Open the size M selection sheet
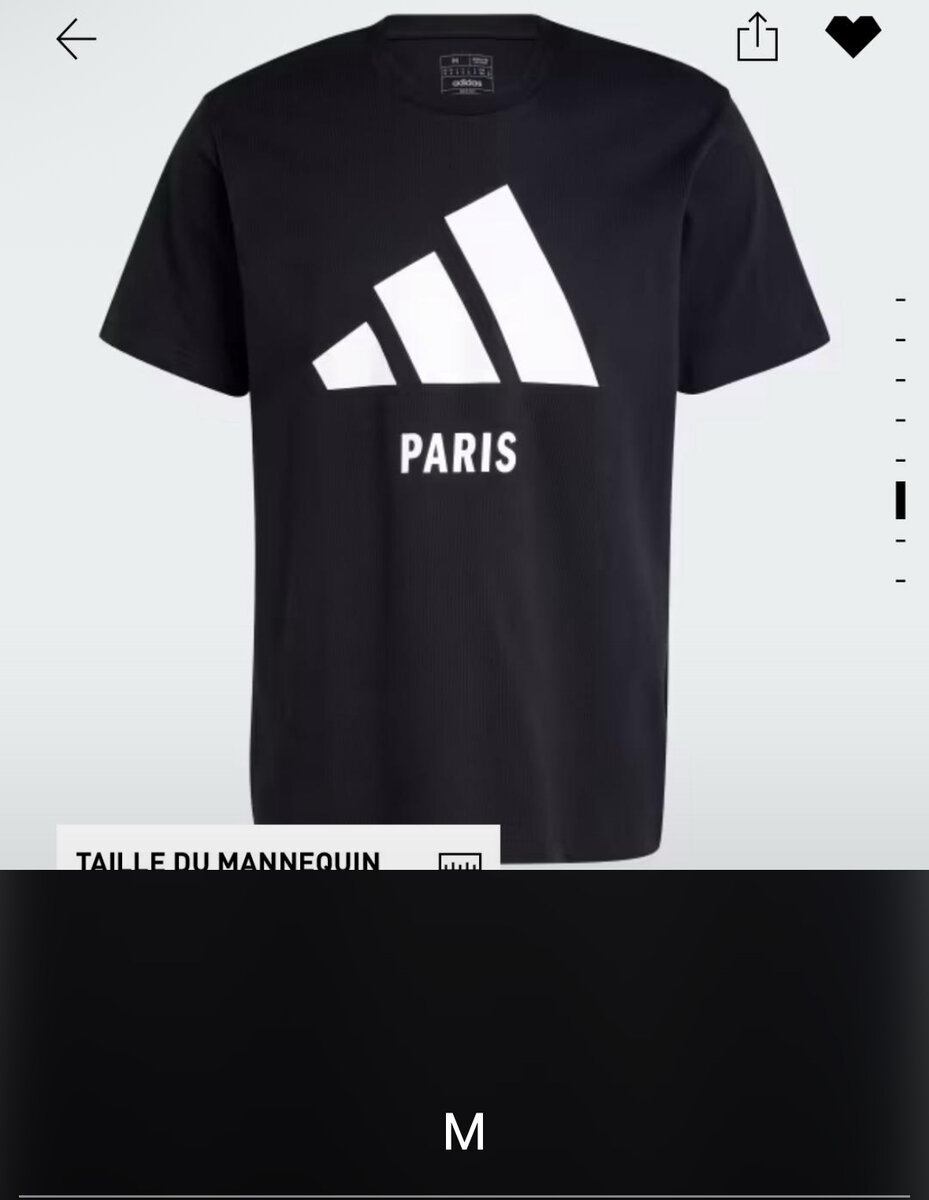The width and height of the screenshot is (929, 1200). click(x=464, y=1133)
